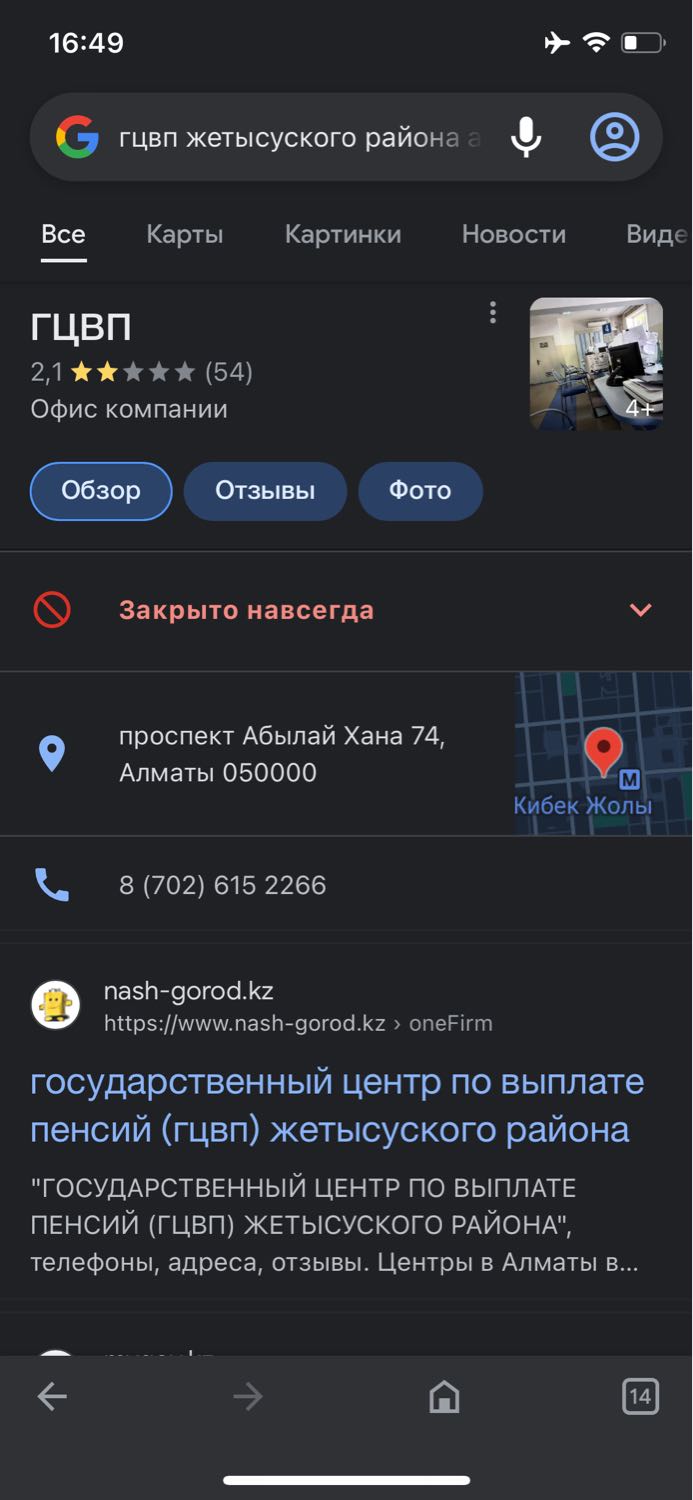The width and height of the screenshot is (693, 1500).
Task: Switch to the Карты tab
Action: (x=185, y=235)
